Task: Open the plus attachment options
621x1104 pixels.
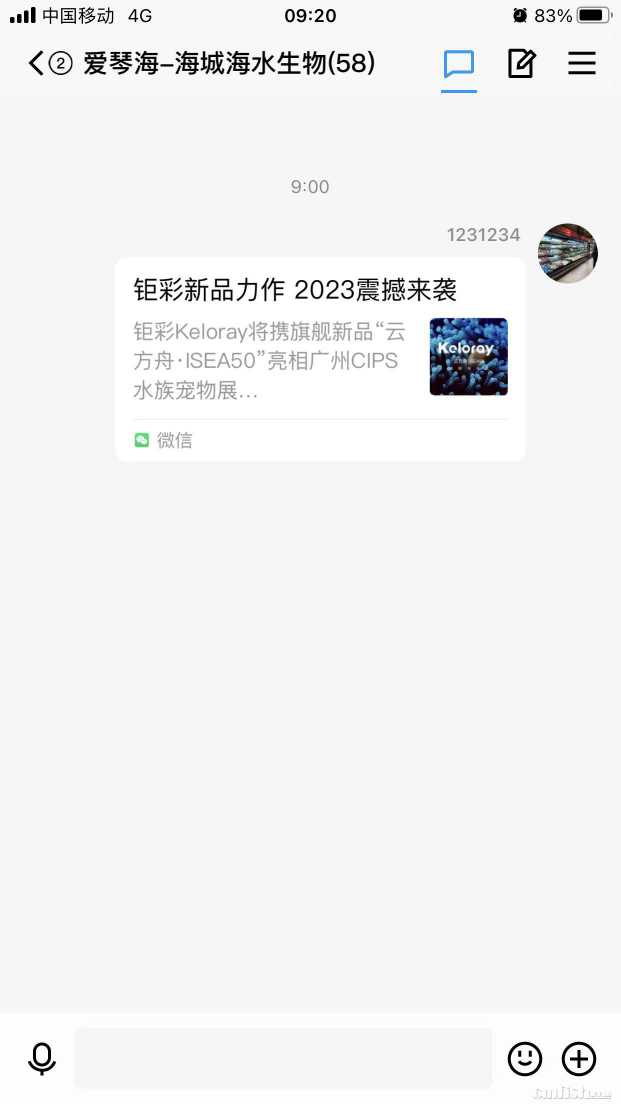Action: coord(579,1058)
